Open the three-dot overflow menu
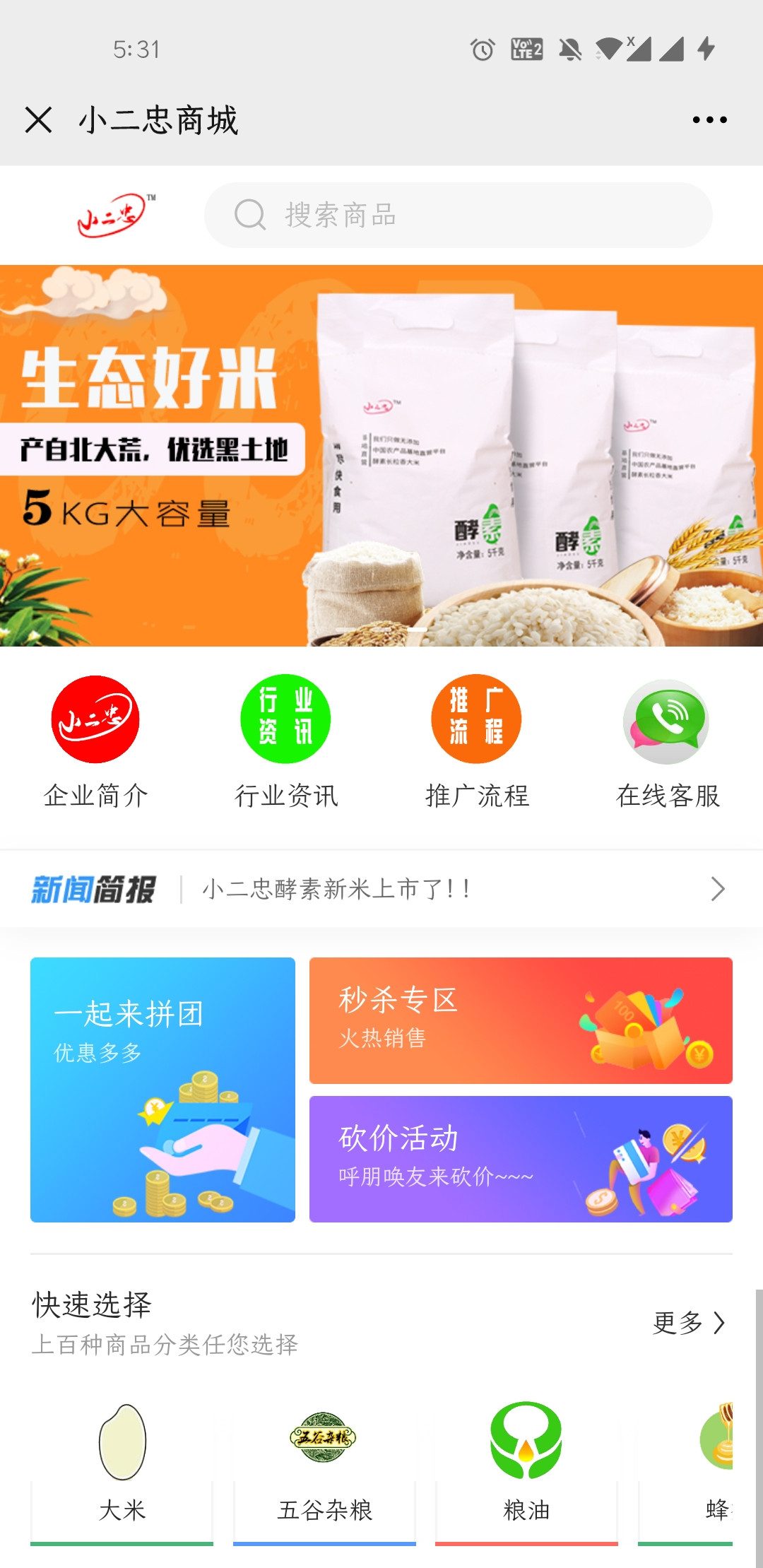The width and height of the screenshot is (763, 1568). pos(709,119)
